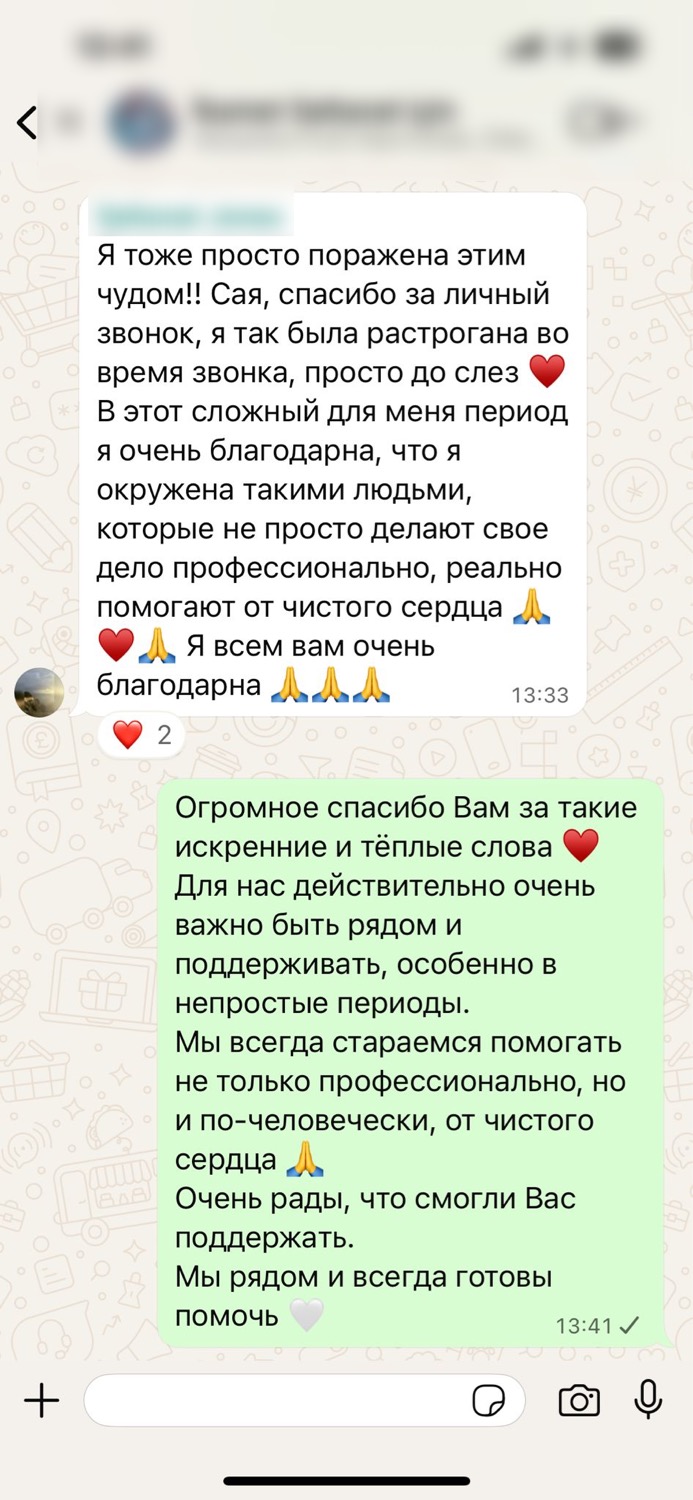Record a voice message

coord(649,1400)
